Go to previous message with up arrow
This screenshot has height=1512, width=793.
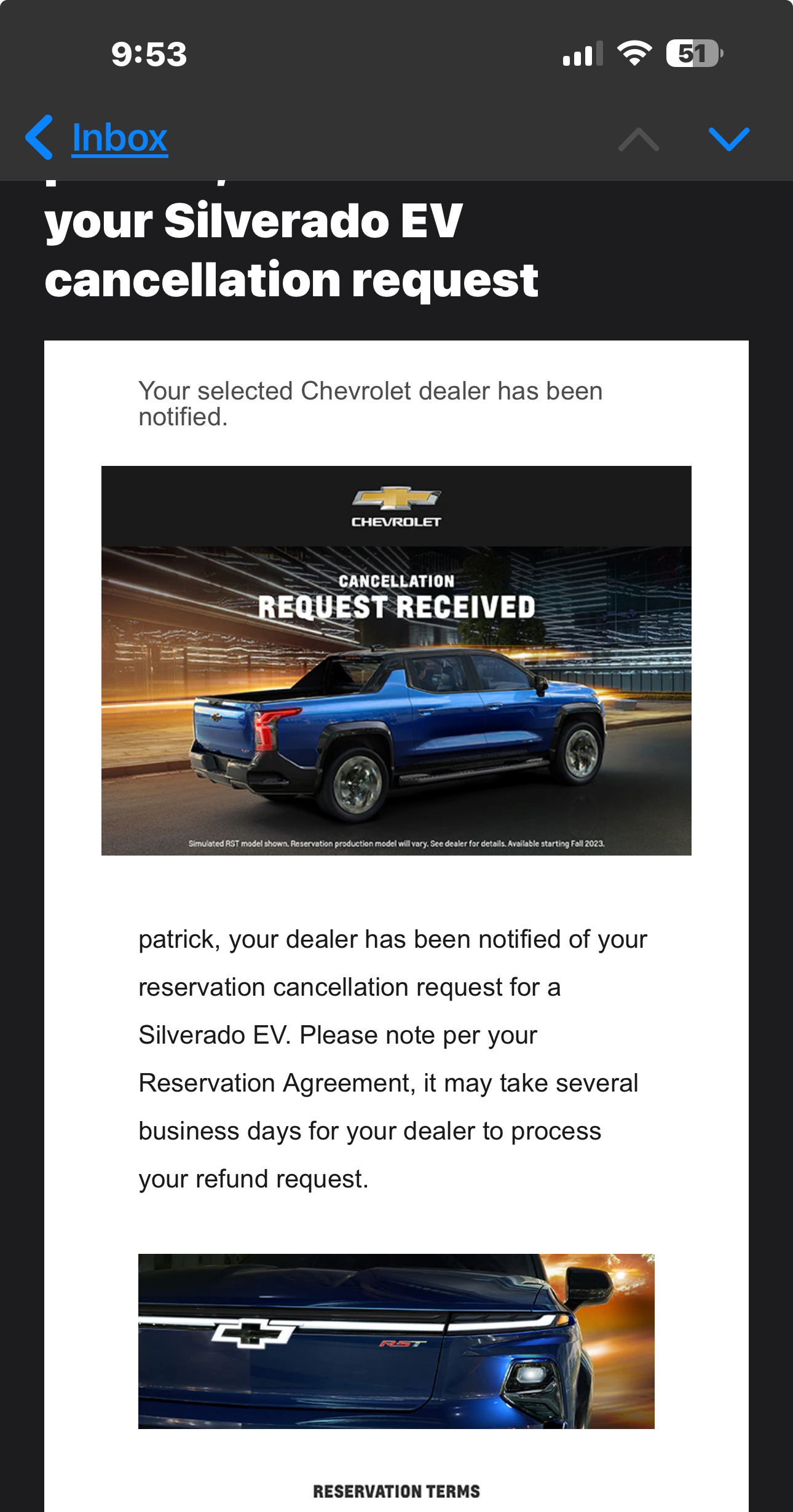point(639,139)
